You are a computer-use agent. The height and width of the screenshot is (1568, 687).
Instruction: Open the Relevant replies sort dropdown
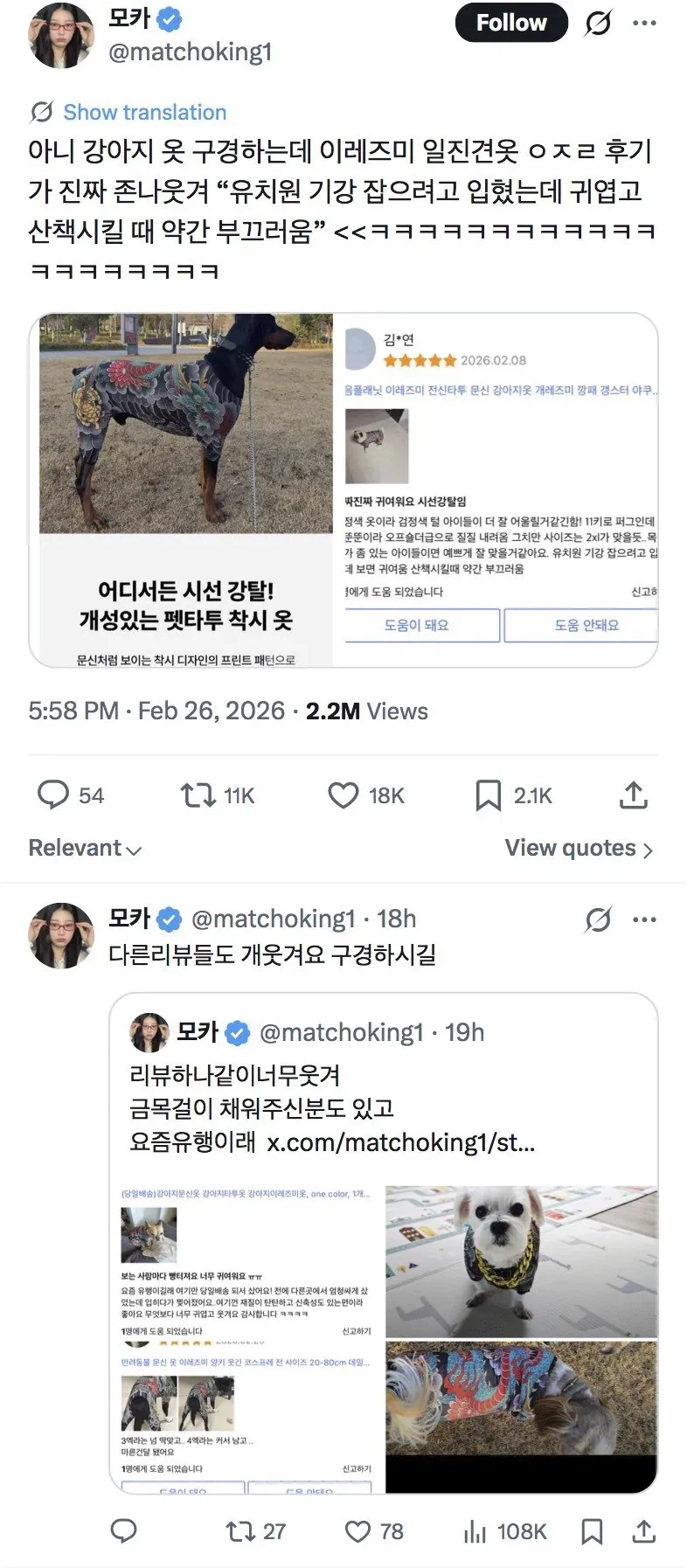[83, 848]
